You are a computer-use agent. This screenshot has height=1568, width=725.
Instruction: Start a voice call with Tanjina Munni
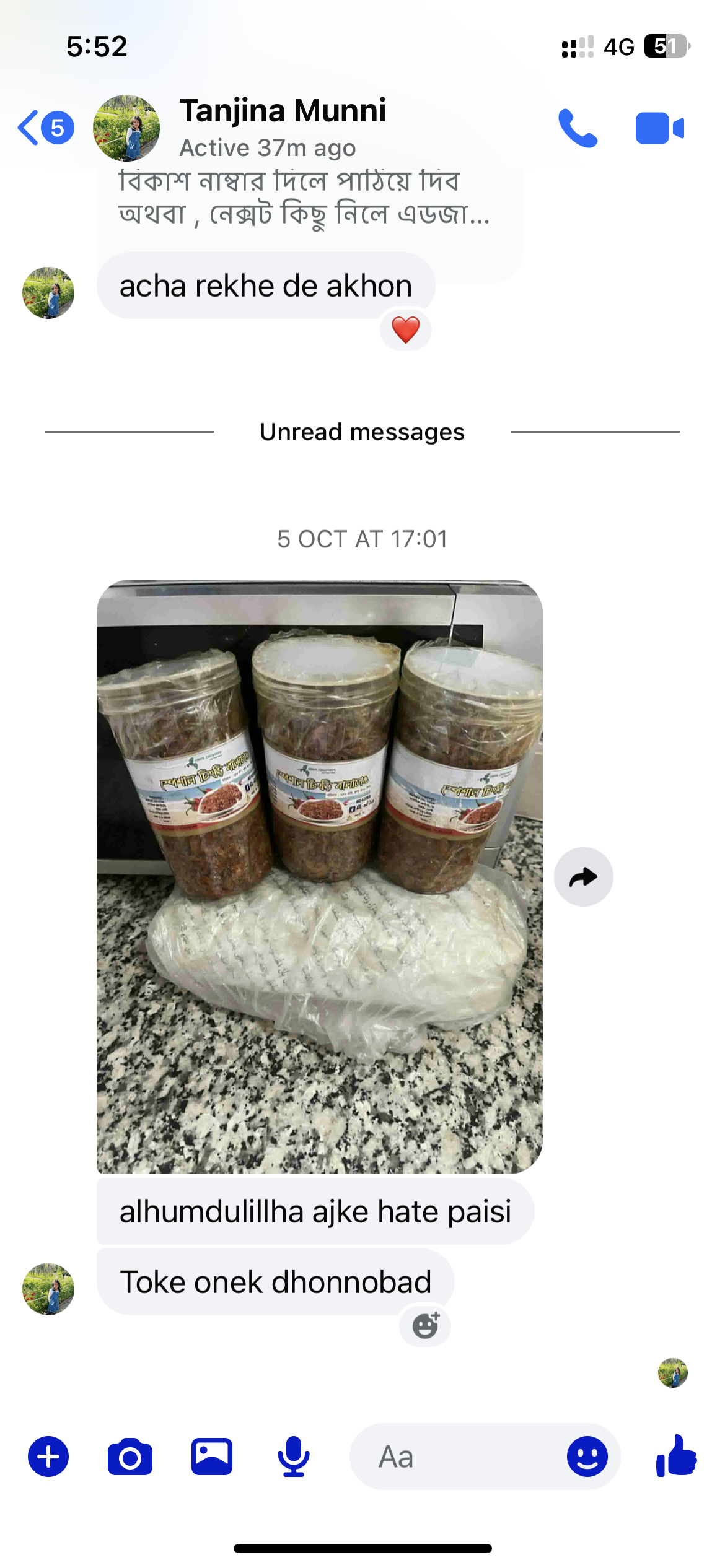coord(577,128)
